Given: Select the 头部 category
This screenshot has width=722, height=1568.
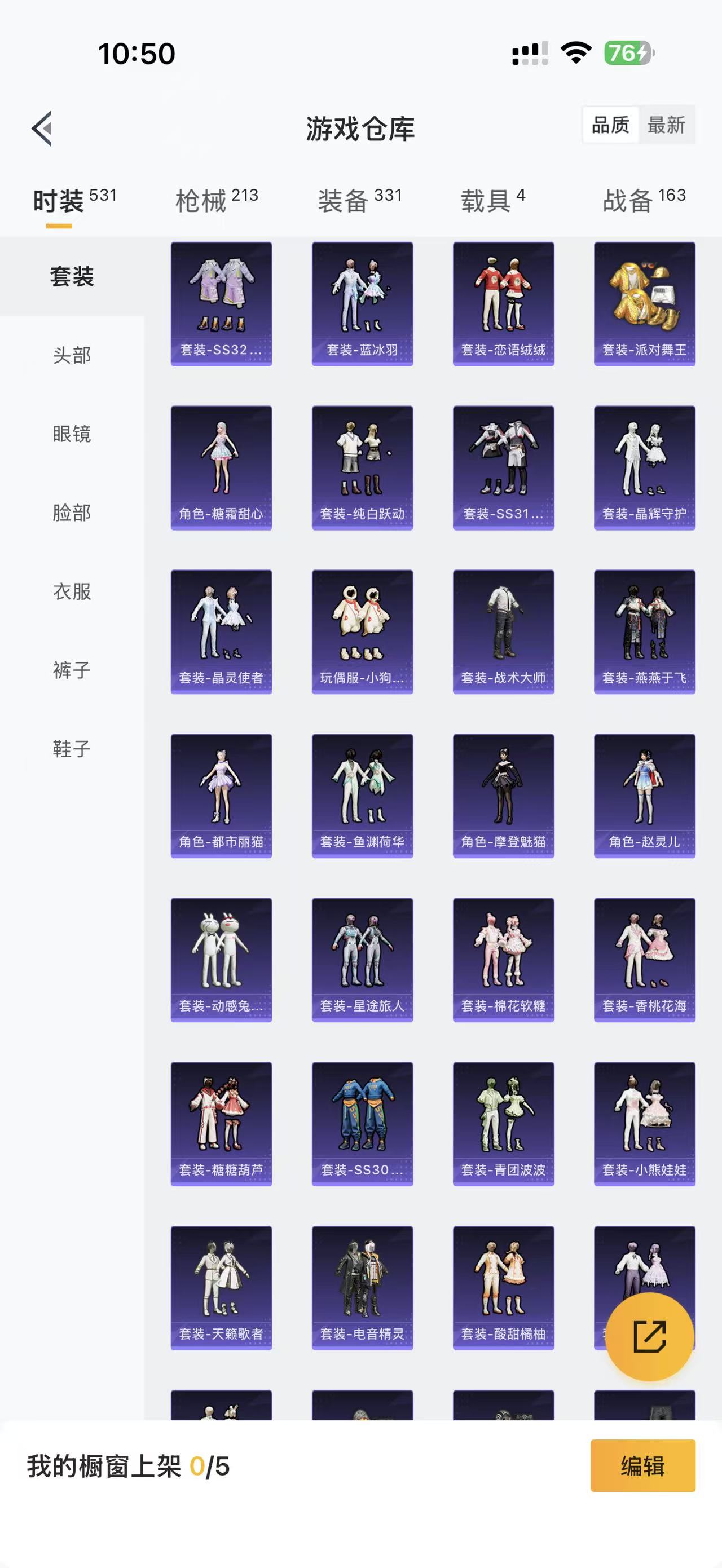Looking at the screenshot, I should point(72,355).
